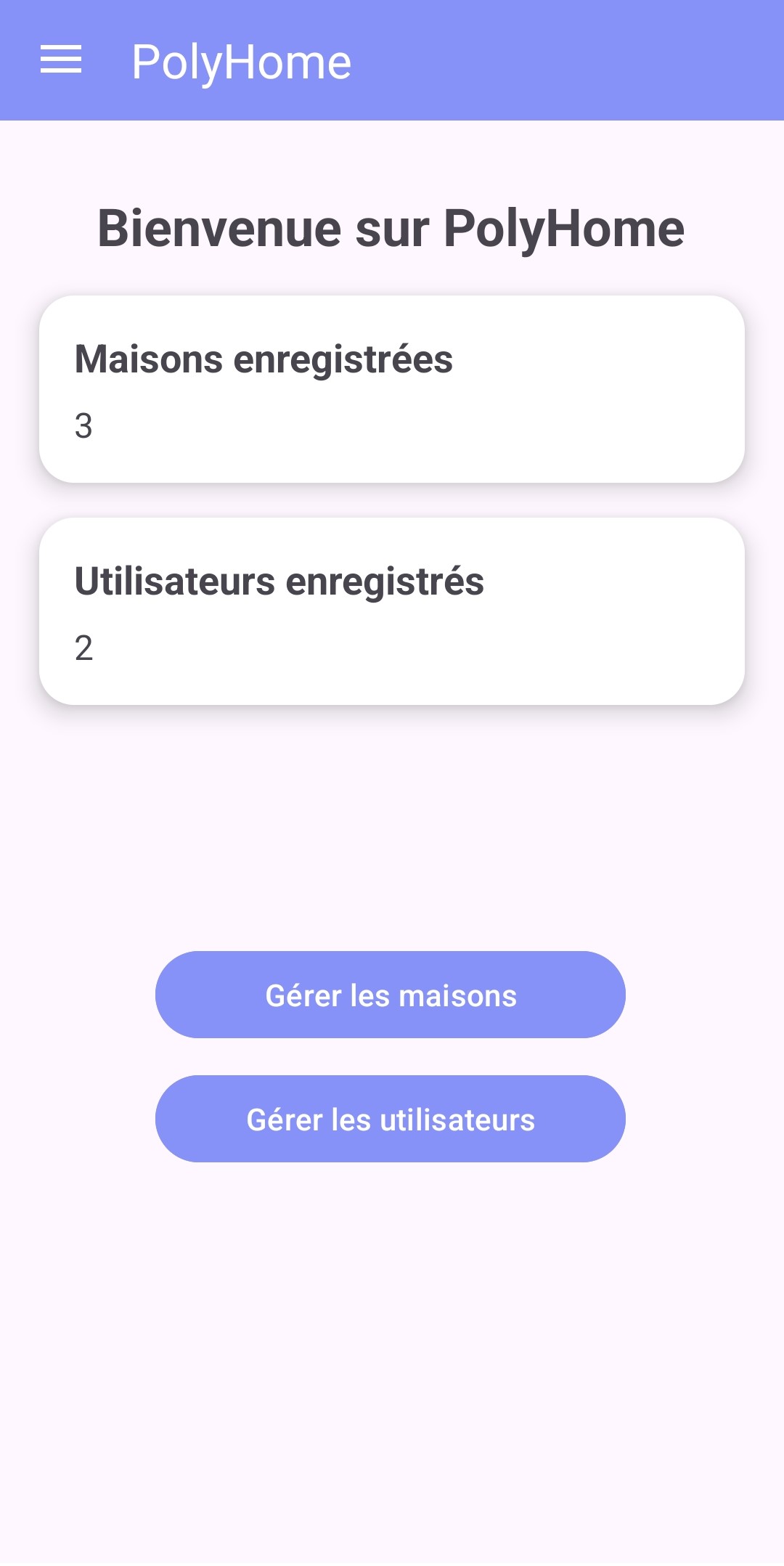Open Gérer les utilisateurs

click(391, 1119)
